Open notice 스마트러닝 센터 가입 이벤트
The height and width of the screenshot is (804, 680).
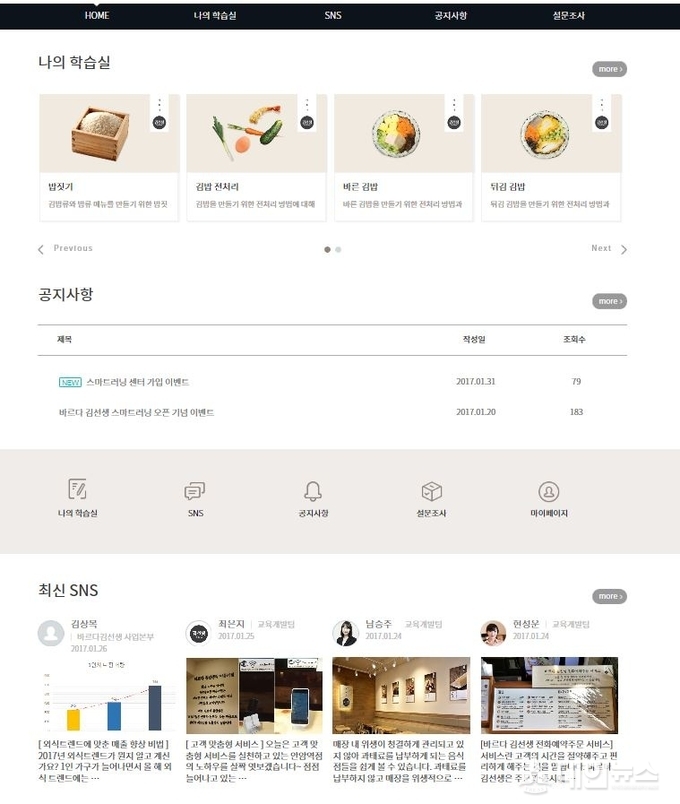point(137,382)
